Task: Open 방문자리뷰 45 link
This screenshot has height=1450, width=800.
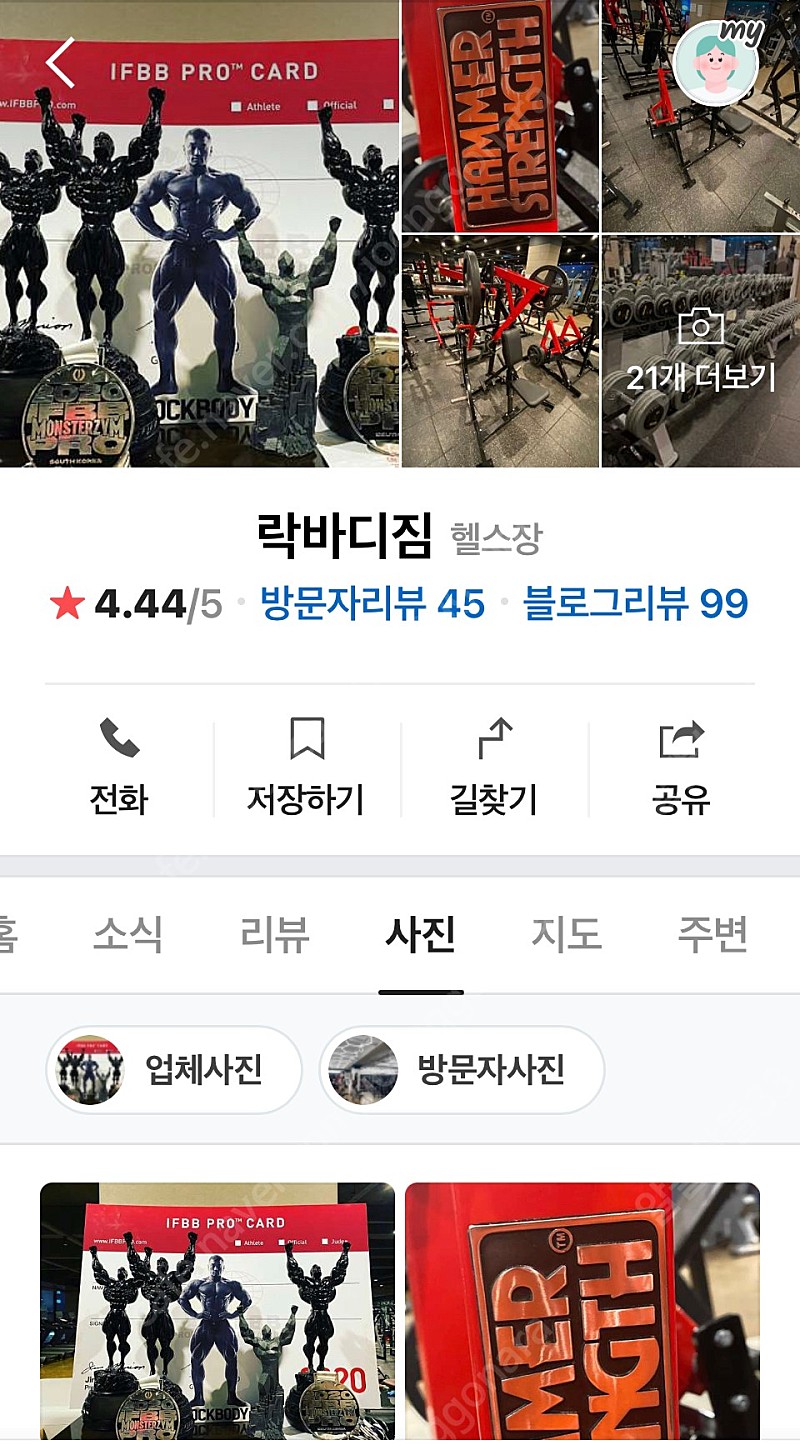Action: [x=372, y=604]
